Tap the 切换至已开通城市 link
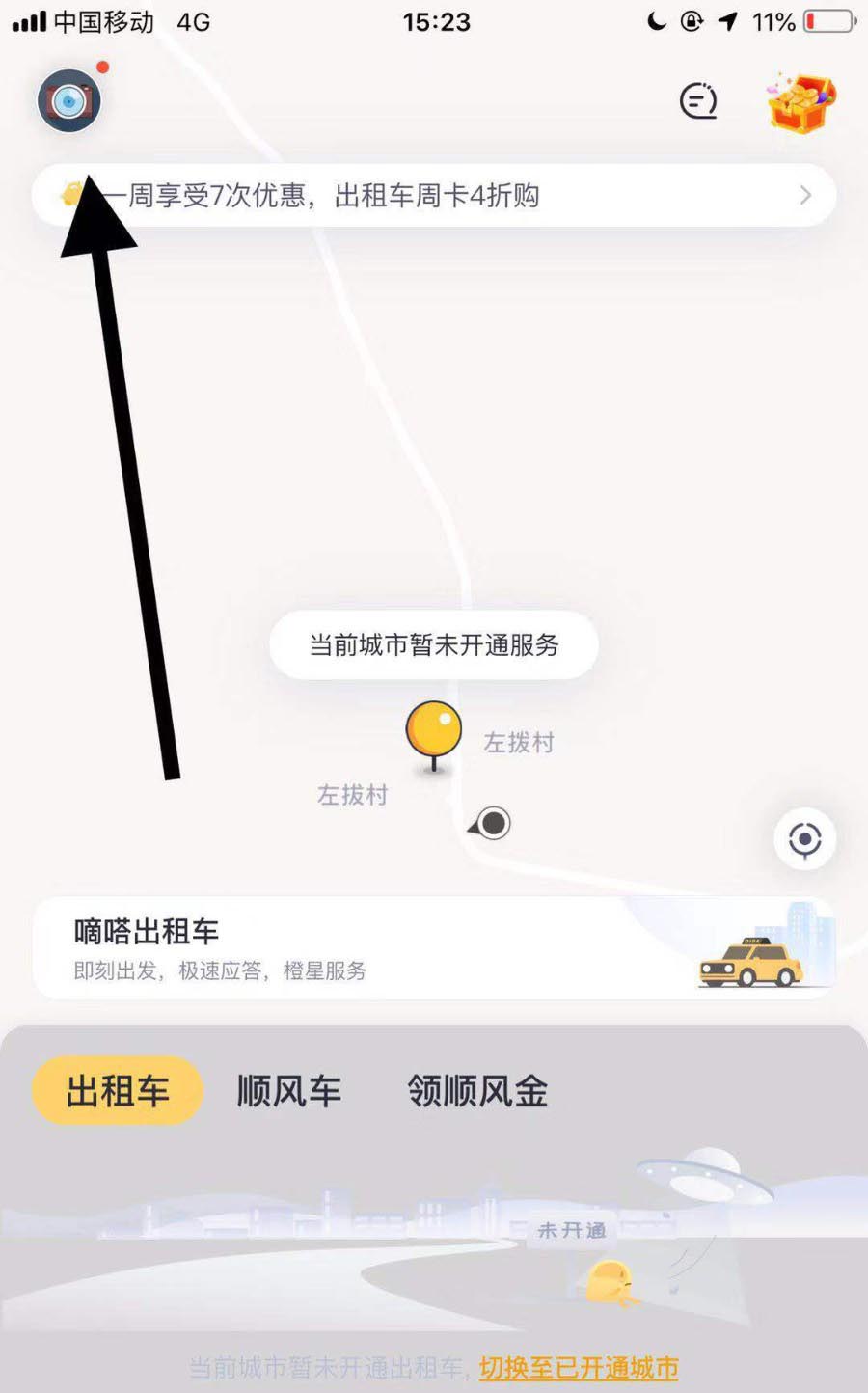The height and width of the screenshot is (1393, 868). click(579, 1368)
